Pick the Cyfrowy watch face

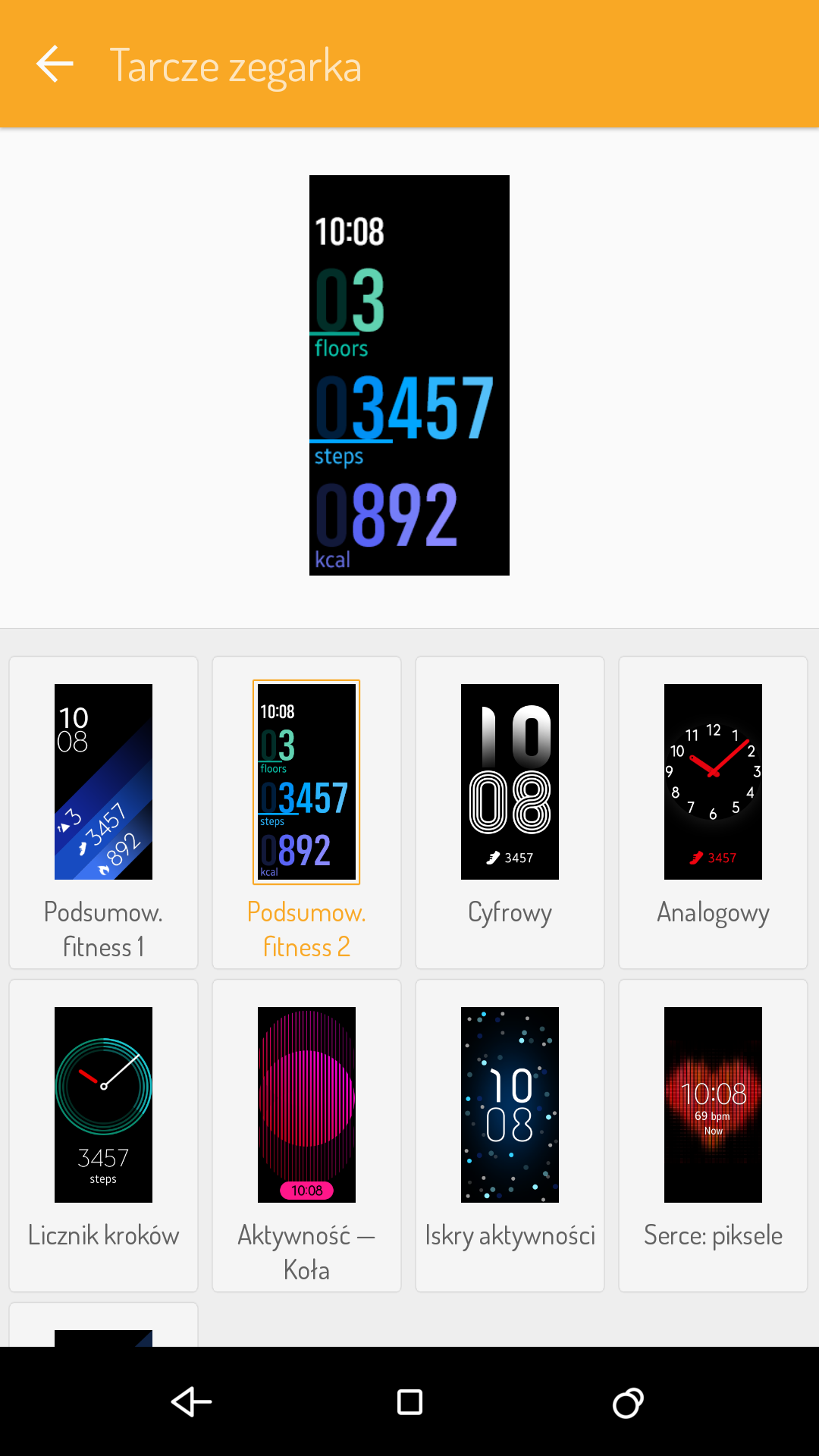pyautogui.click(x=510, y=812)
